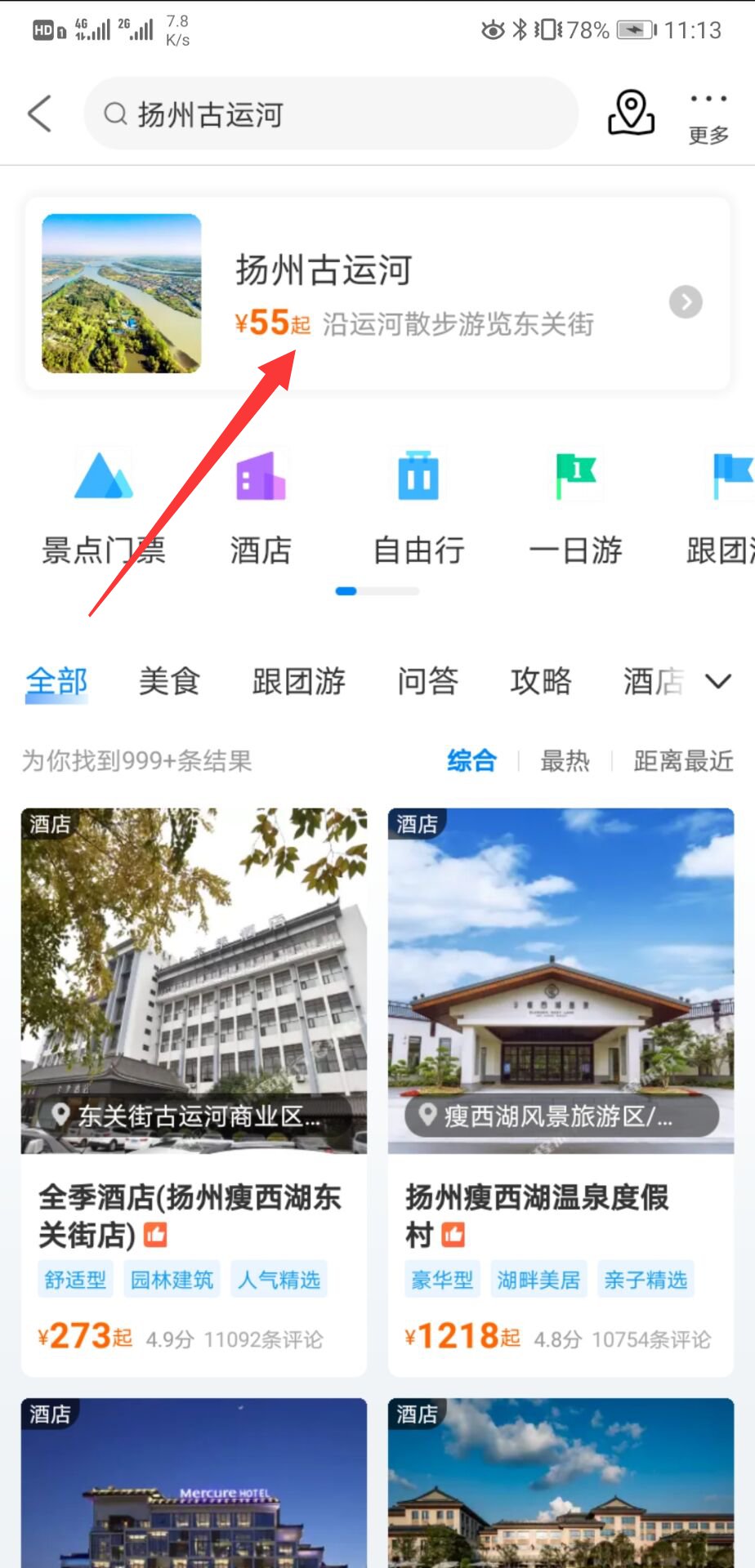
Task: Sort results by 最热
Action: [x=565, y=761]
